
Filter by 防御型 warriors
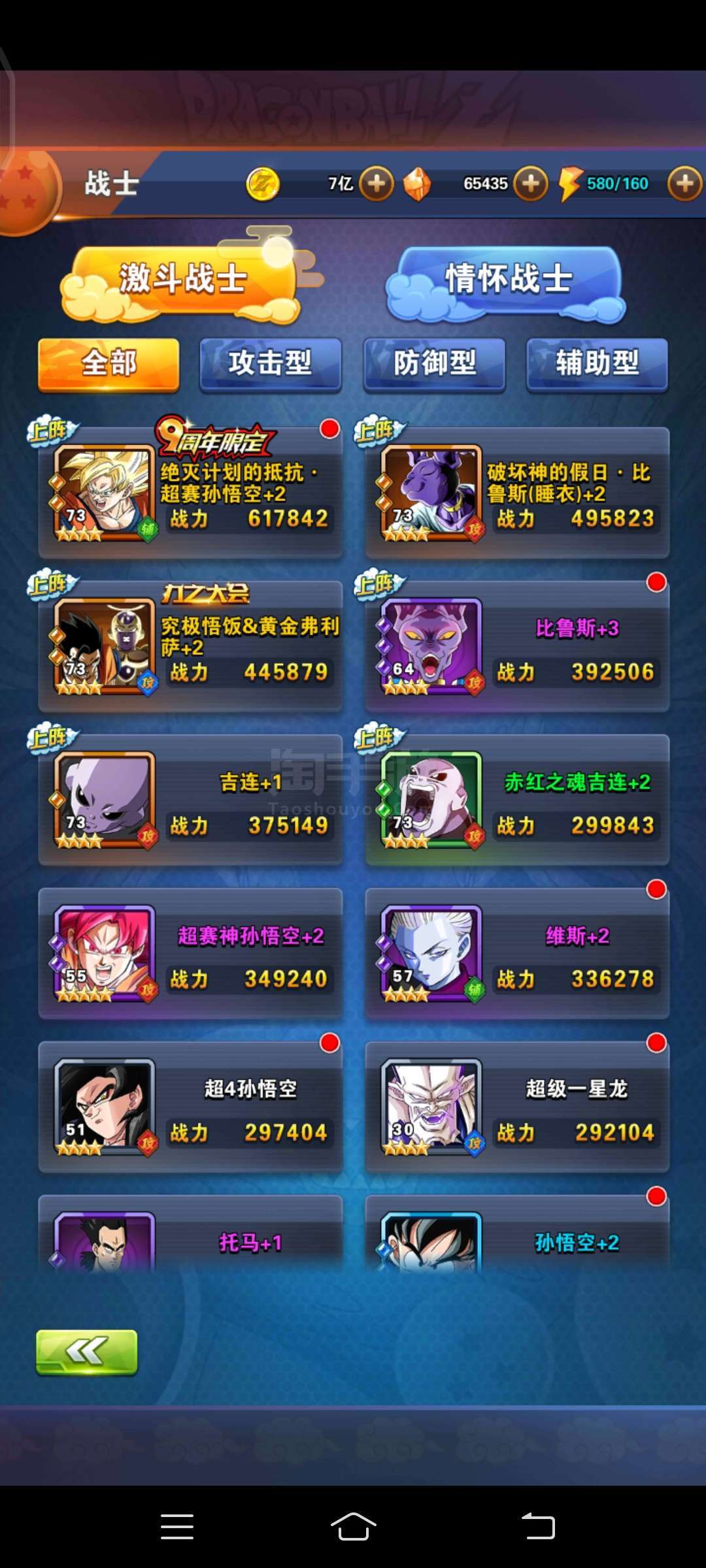tap(435, 363)
